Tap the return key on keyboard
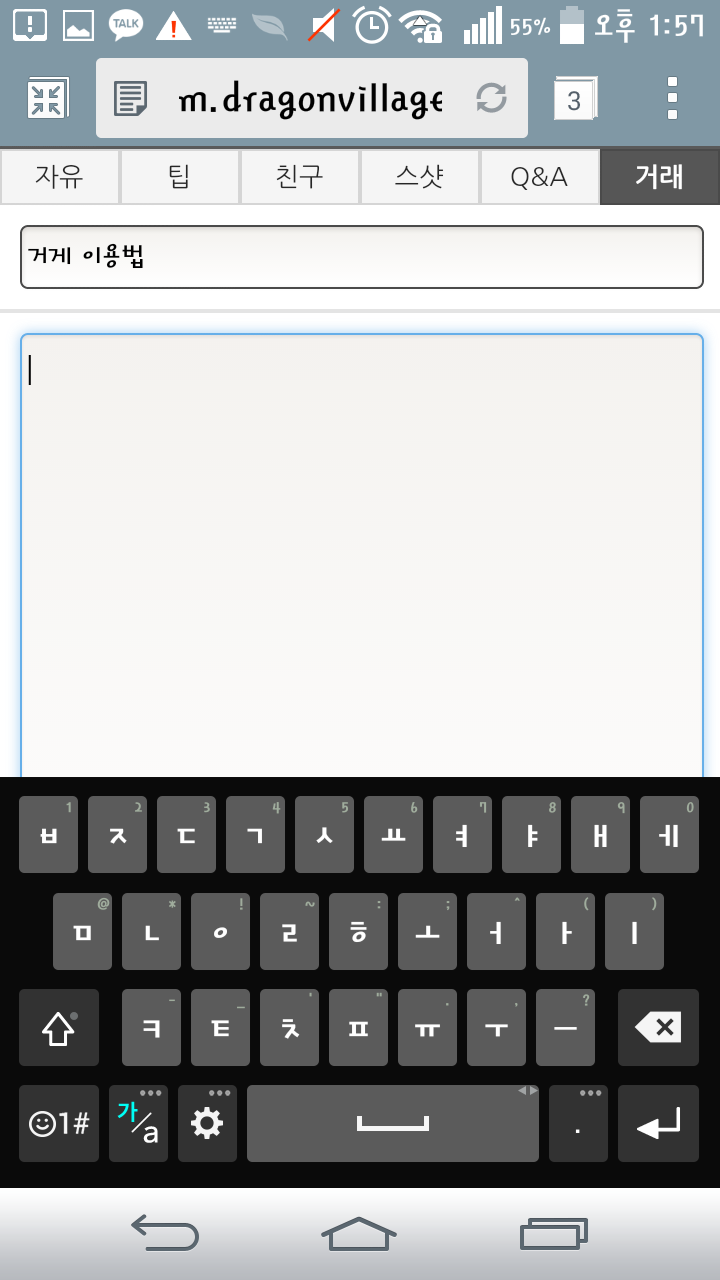Screen dimensions: 720x1280 click(x=658, y=1123)
